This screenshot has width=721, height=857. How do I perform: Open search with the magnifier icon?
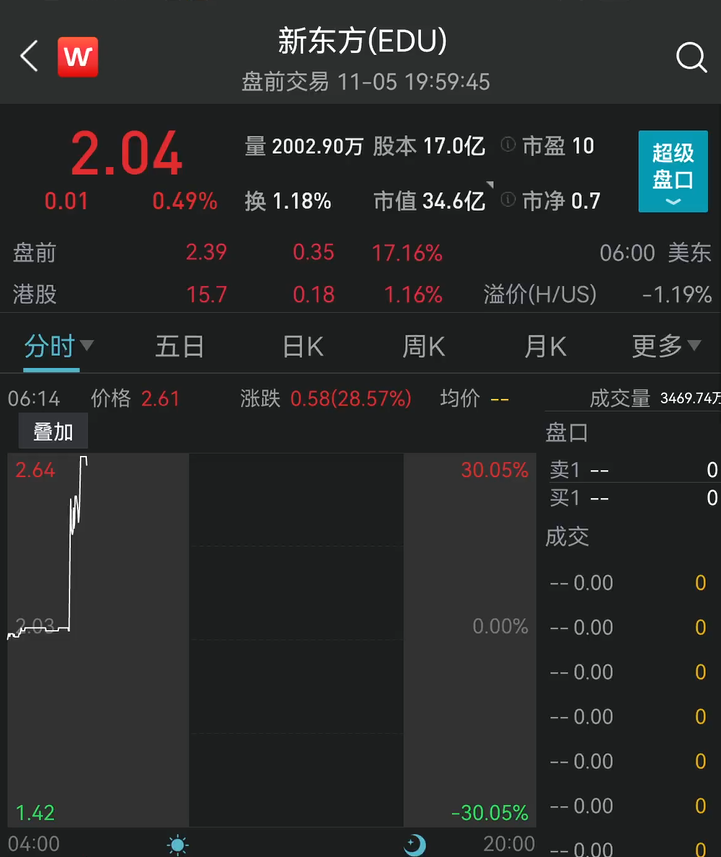tap(691, 58)
